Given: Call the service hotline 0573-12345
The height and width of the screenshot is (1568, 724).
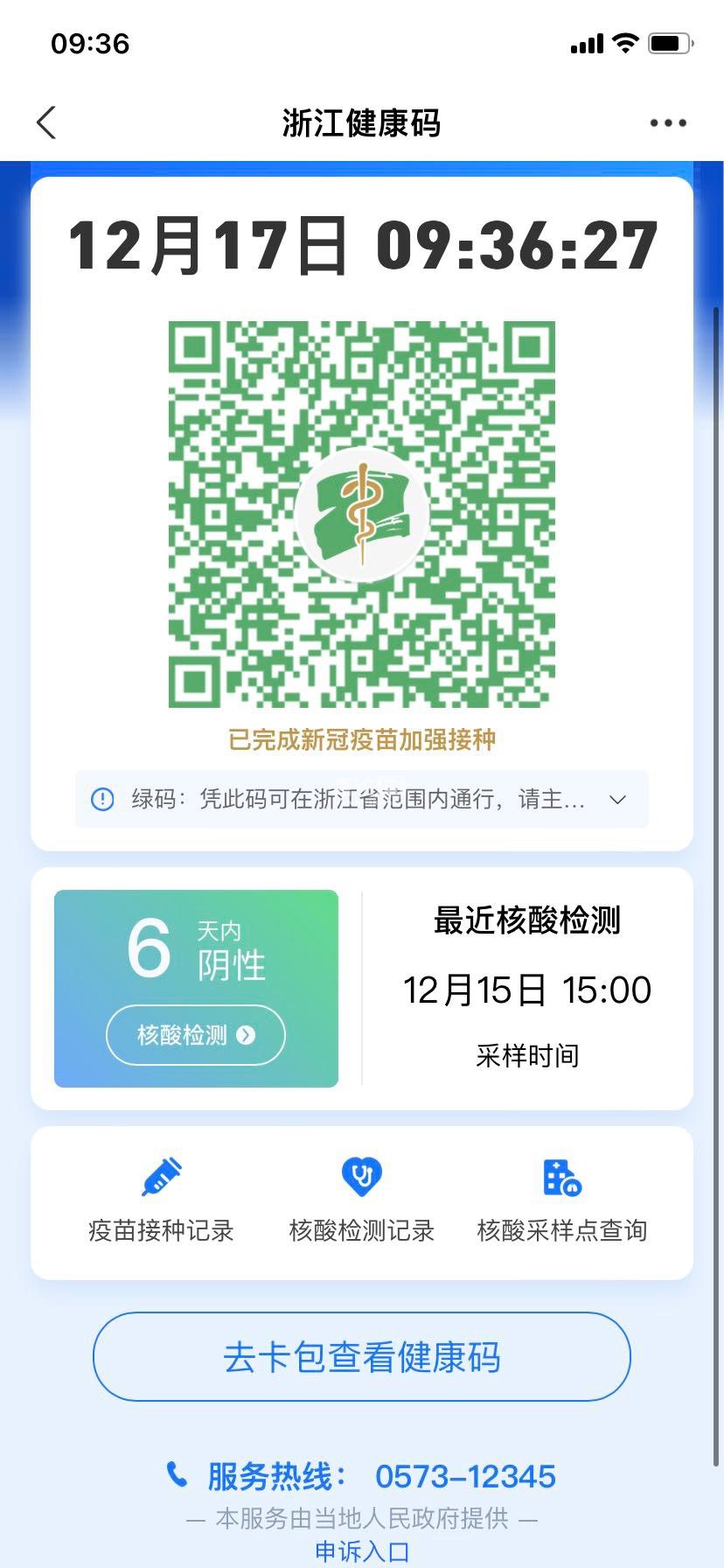Looking at the screenshot, I should [x=464, y=1476].
